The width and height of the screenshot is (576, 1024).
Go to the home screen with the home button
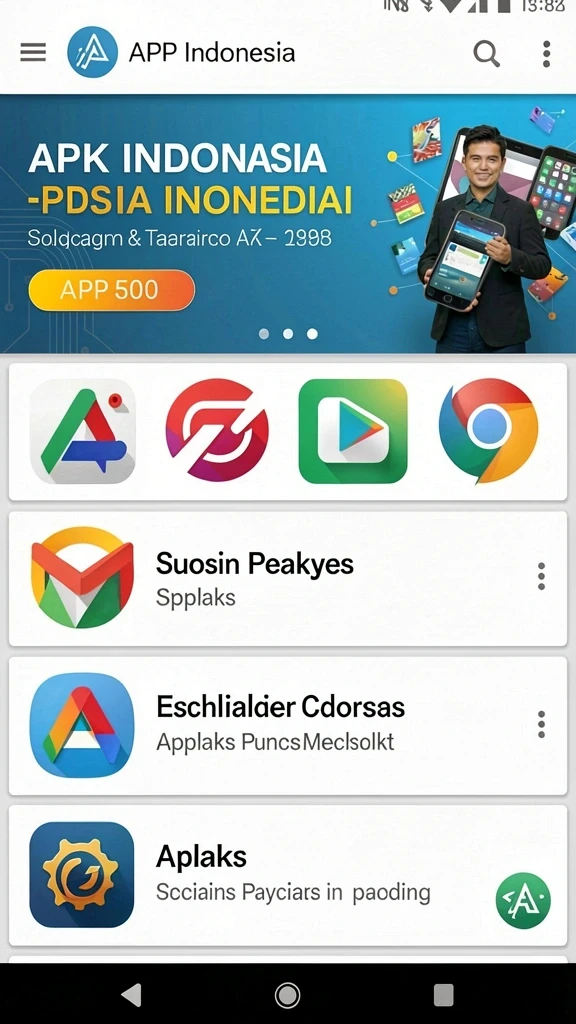click(x=287, y=995)
